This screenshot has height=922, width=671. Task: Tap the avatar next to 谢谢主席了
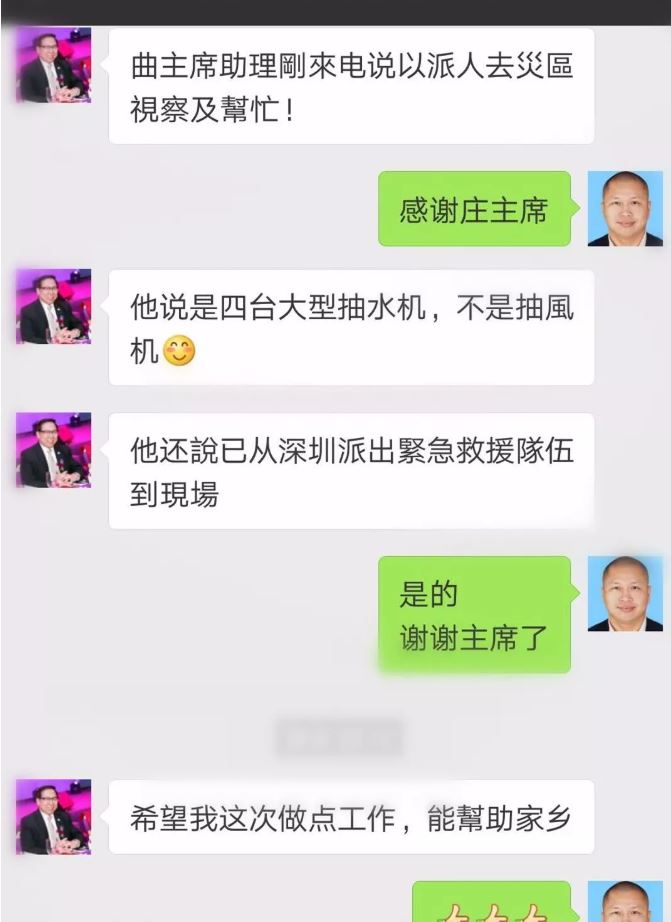click(x=625, y=594)
